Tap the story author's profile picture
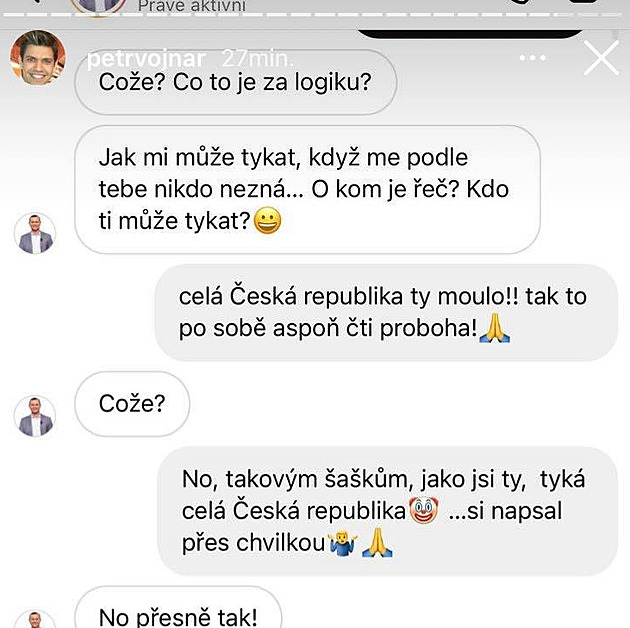630x628 pixels. 38,58
